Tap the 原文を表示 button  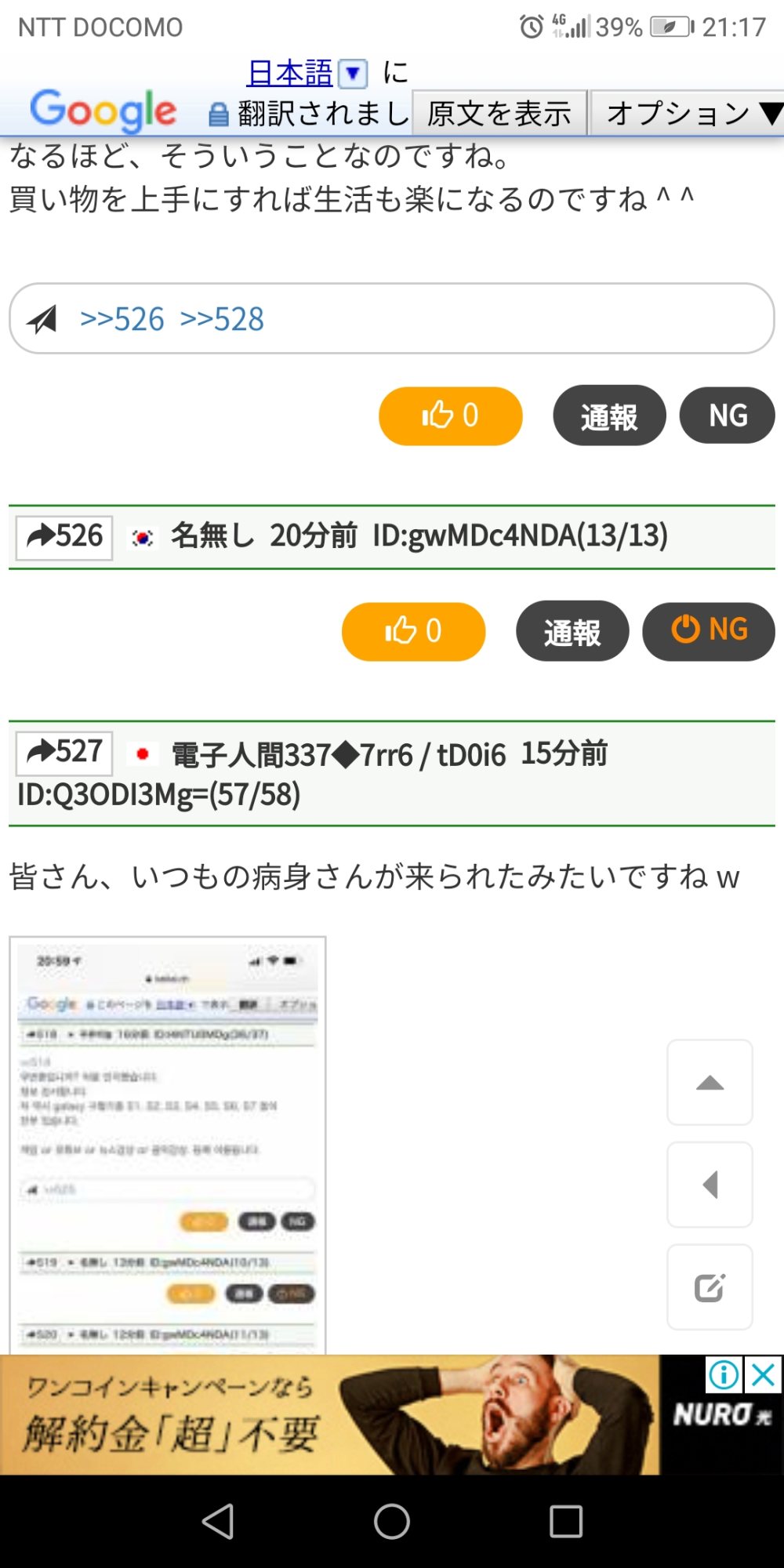[499, 114]
